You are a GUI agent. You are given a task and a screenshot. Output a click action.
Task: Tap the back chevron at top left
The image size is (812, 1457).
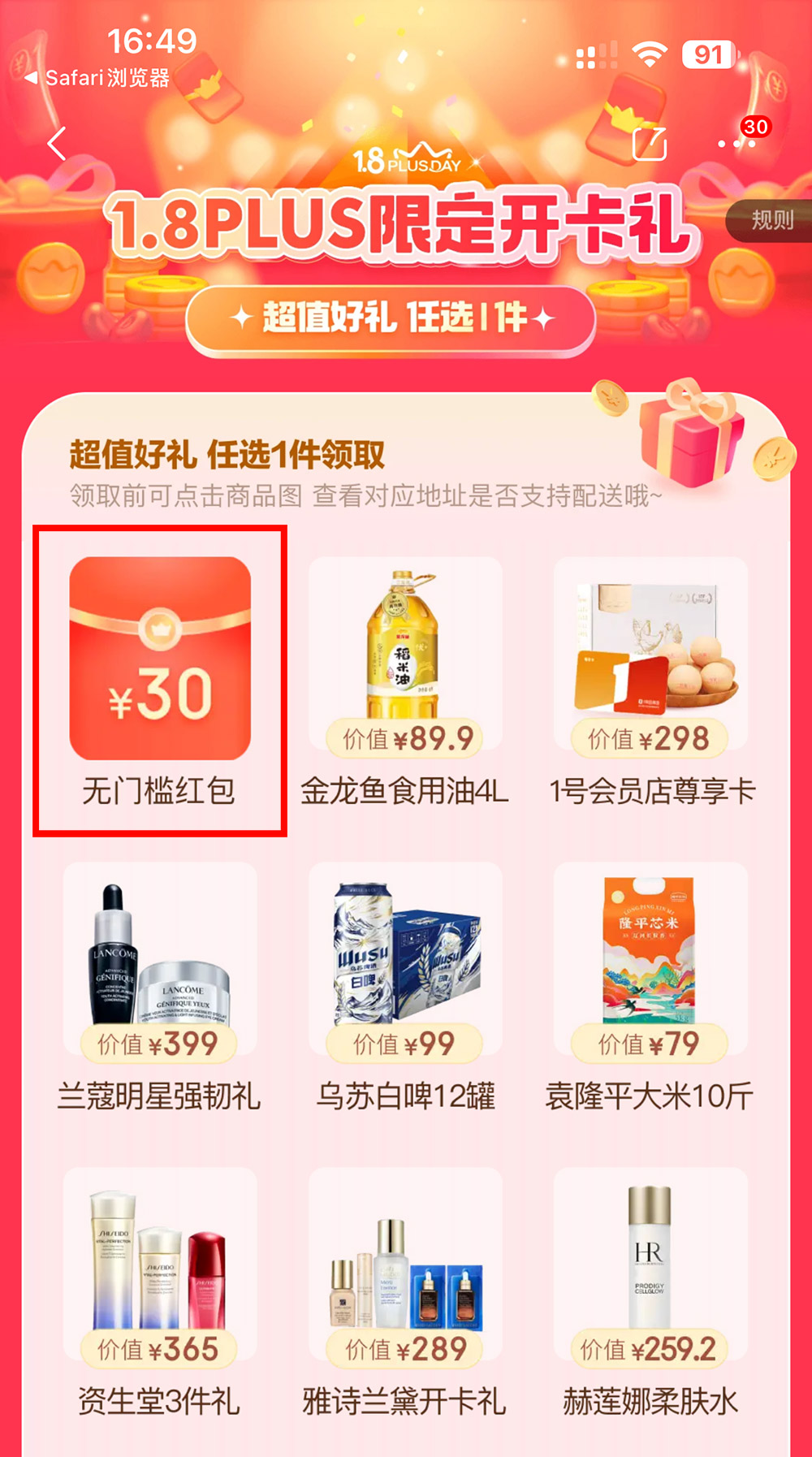click(x=56, y=143)
